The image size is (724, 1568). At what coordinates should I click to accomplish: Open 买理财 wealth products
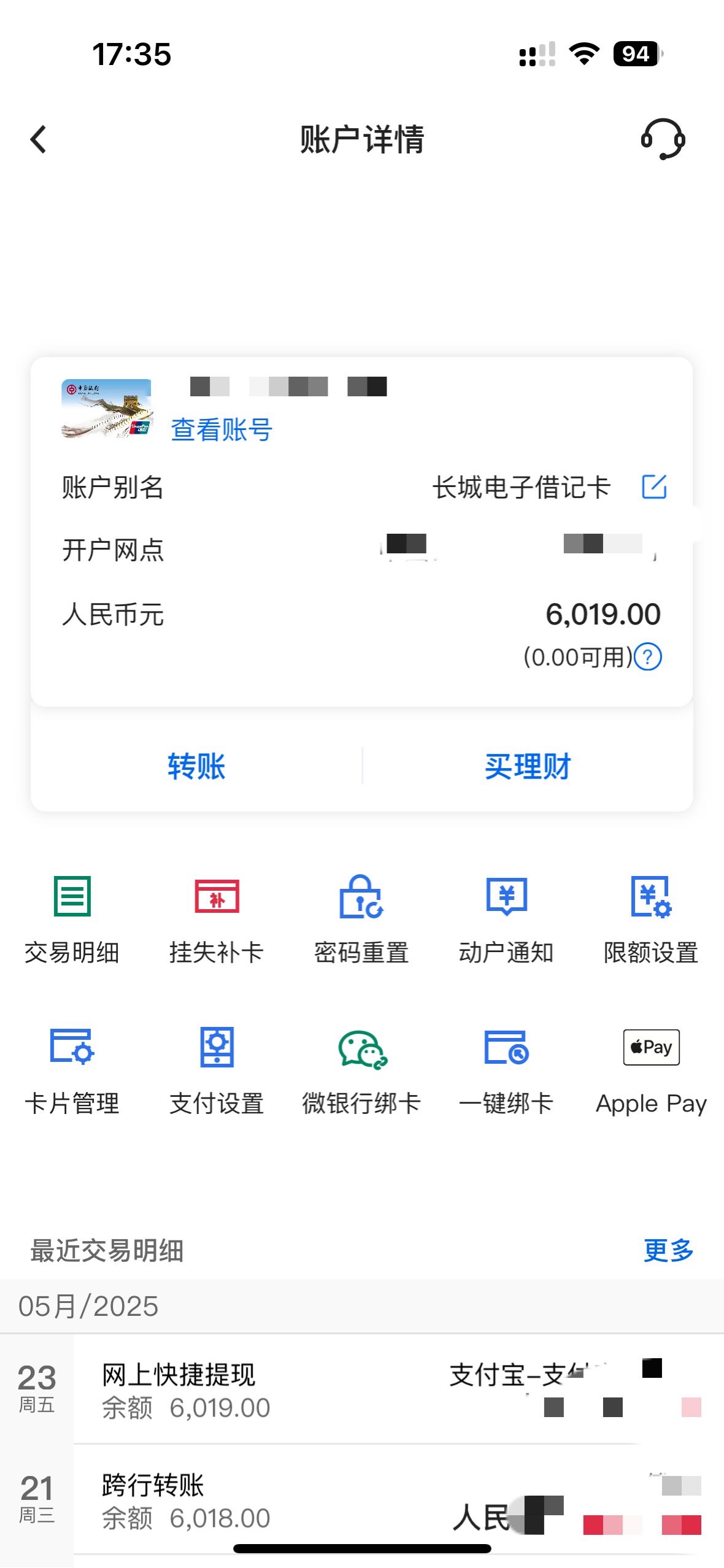pos(528,766)
